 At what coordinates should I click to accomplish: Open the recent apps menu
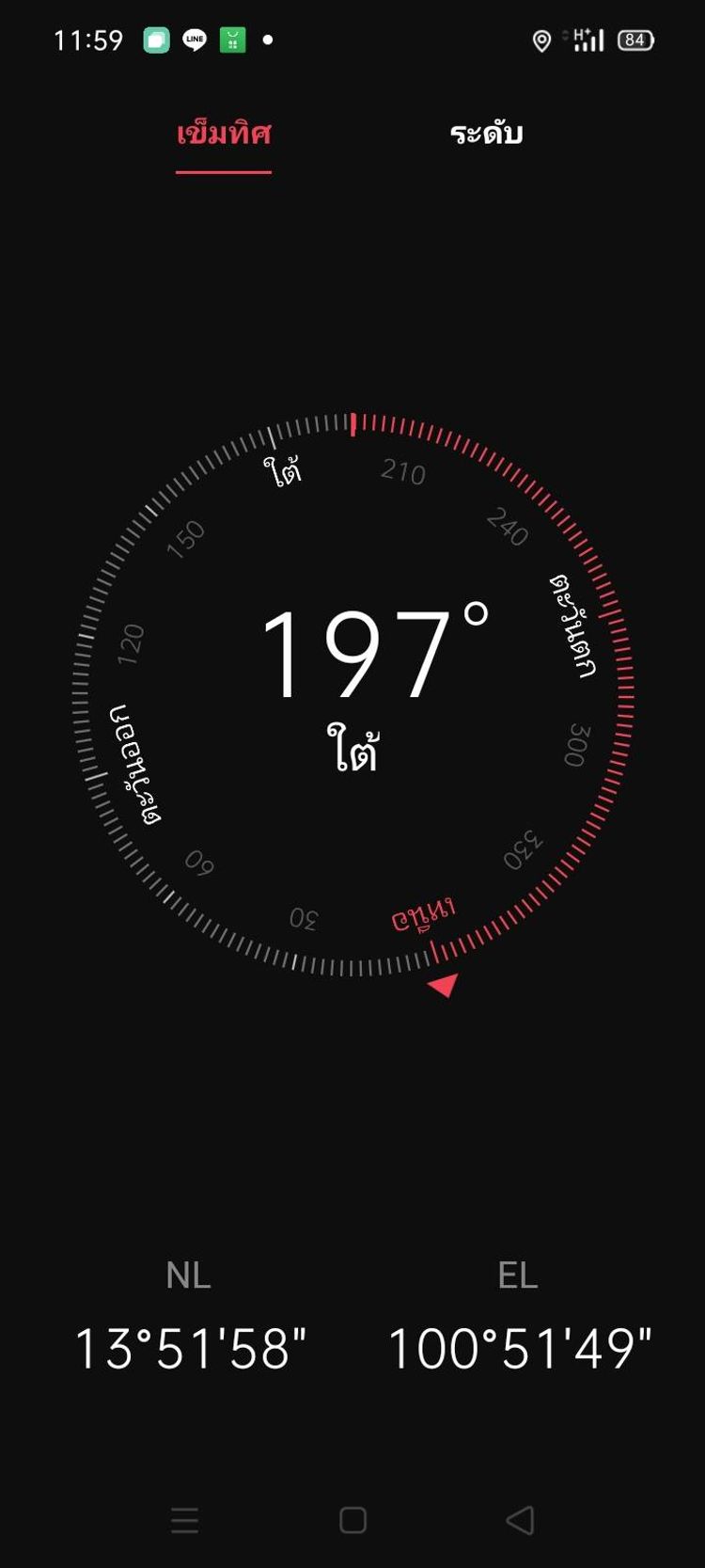pos(185,1520)
